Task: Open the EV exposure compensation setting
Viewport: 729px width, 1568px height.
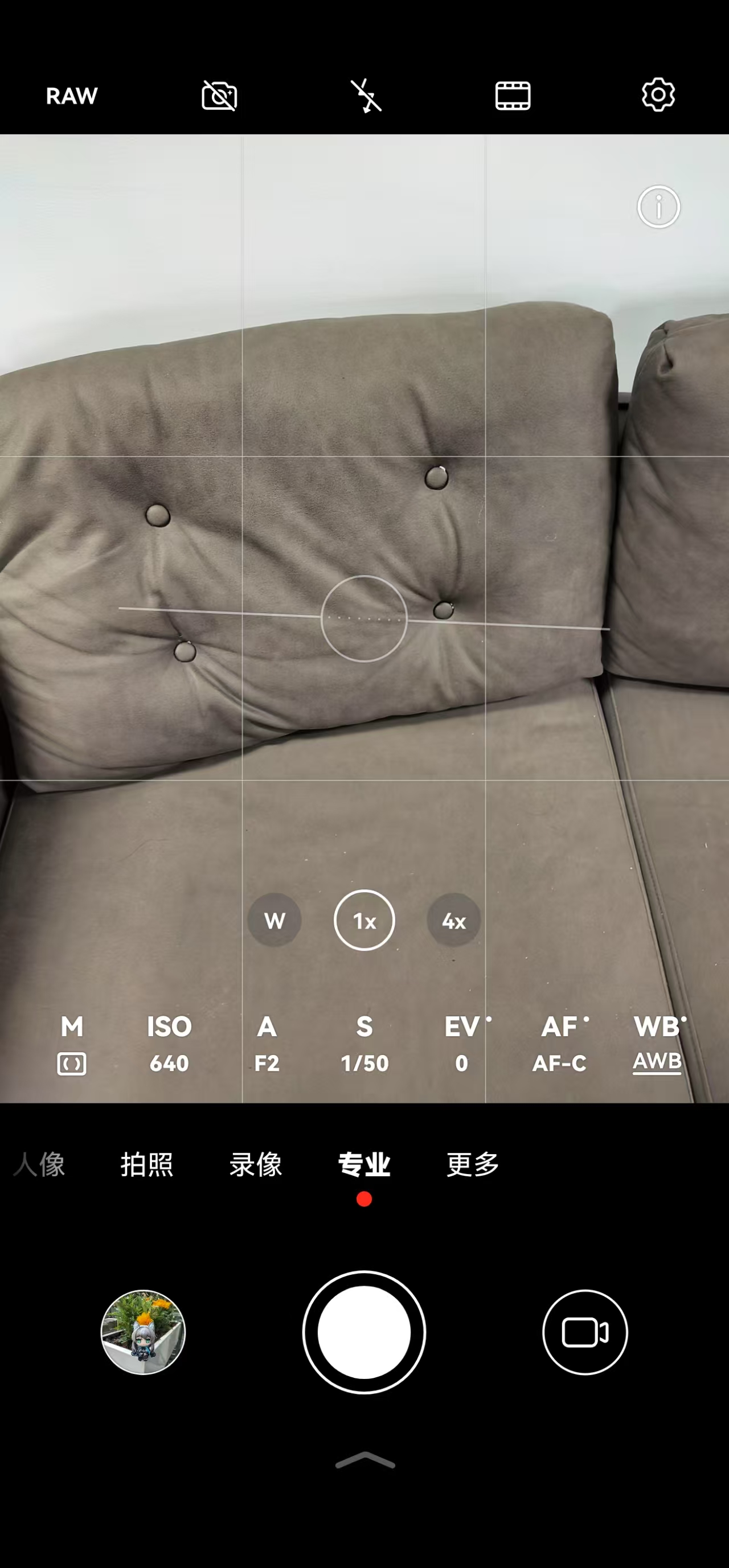Action: click(x=462, y=1045)
